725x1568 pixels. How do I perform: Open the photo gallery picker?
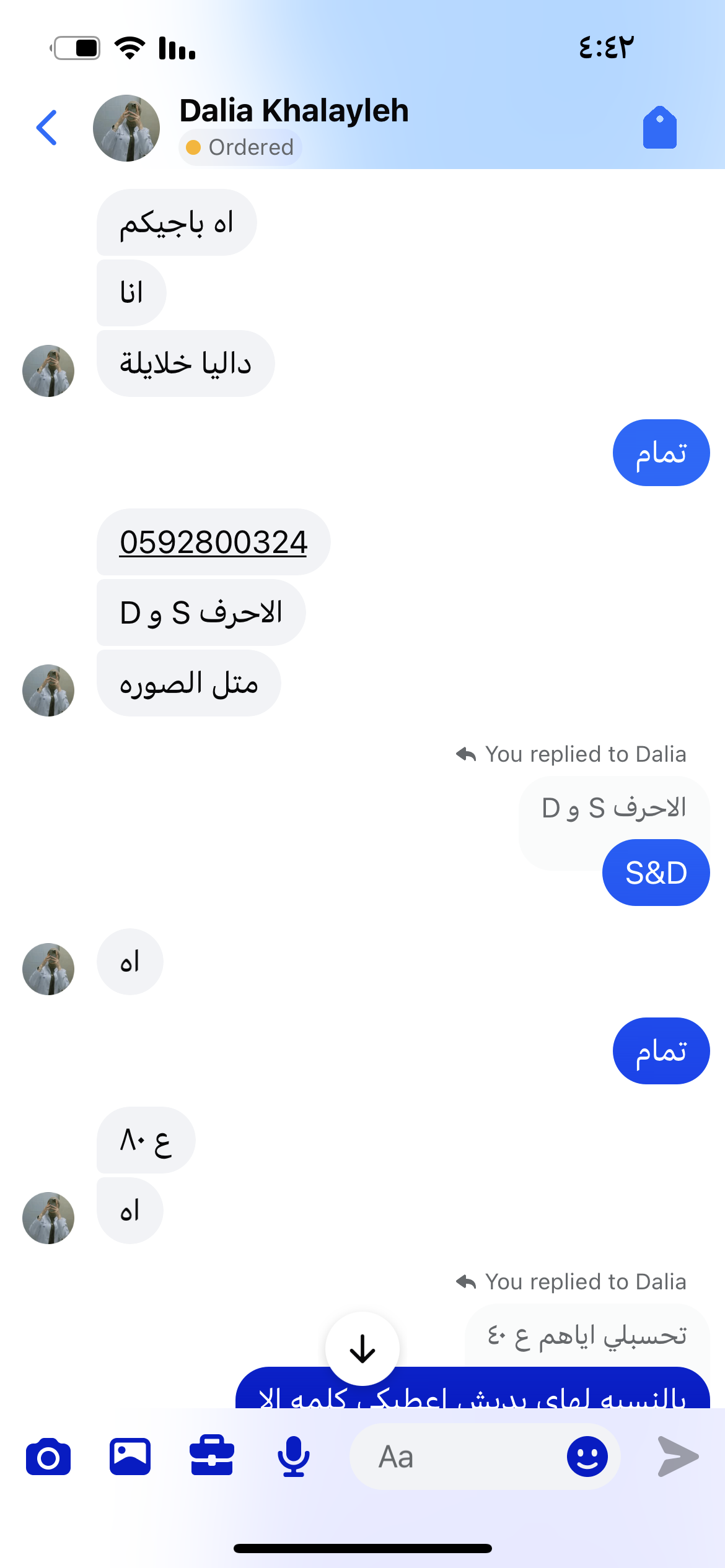(x=130, y=1457)
